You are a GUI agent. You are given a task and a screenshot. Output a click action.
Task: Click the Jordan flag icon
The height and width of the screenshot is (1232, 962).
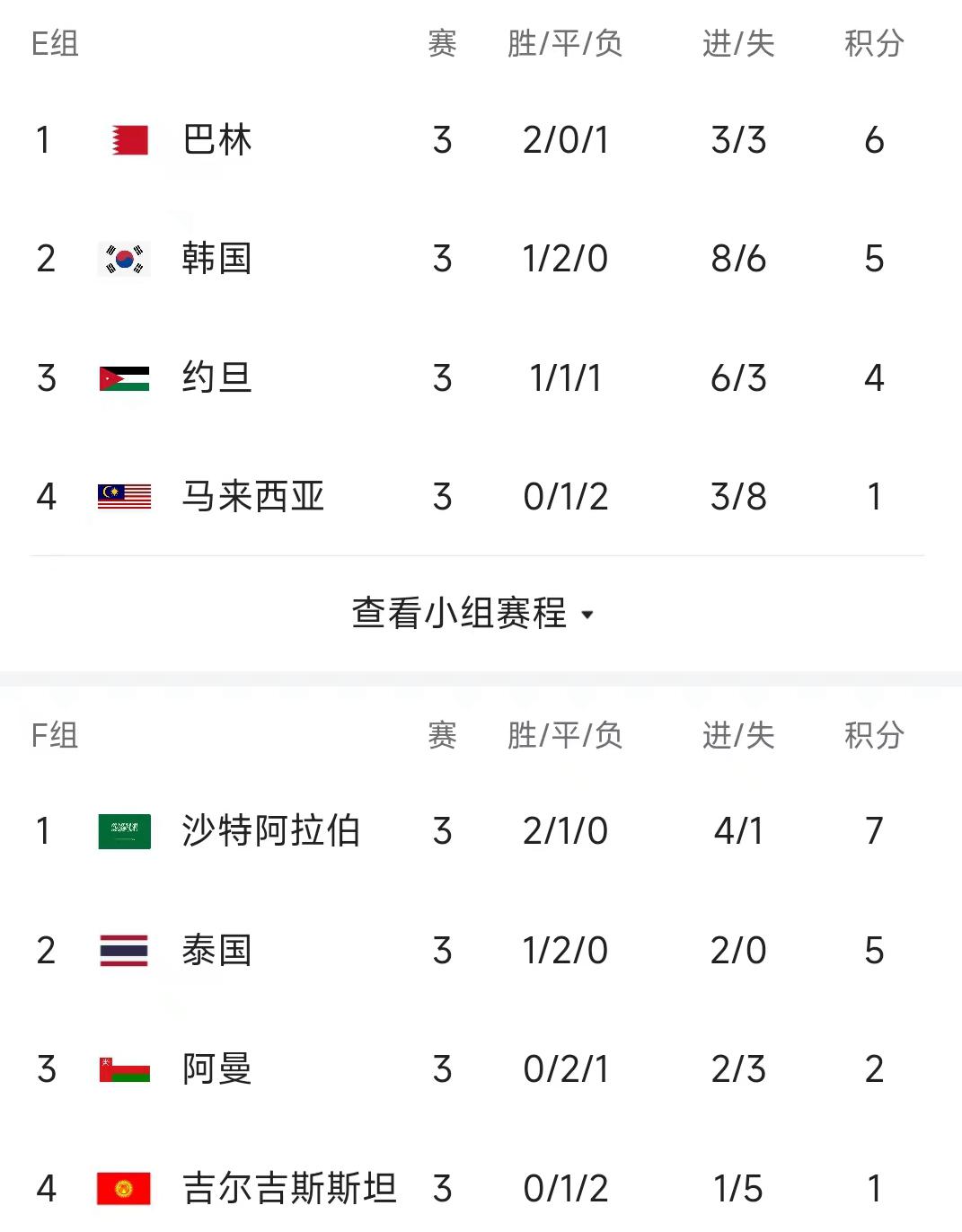click(124, 377)
